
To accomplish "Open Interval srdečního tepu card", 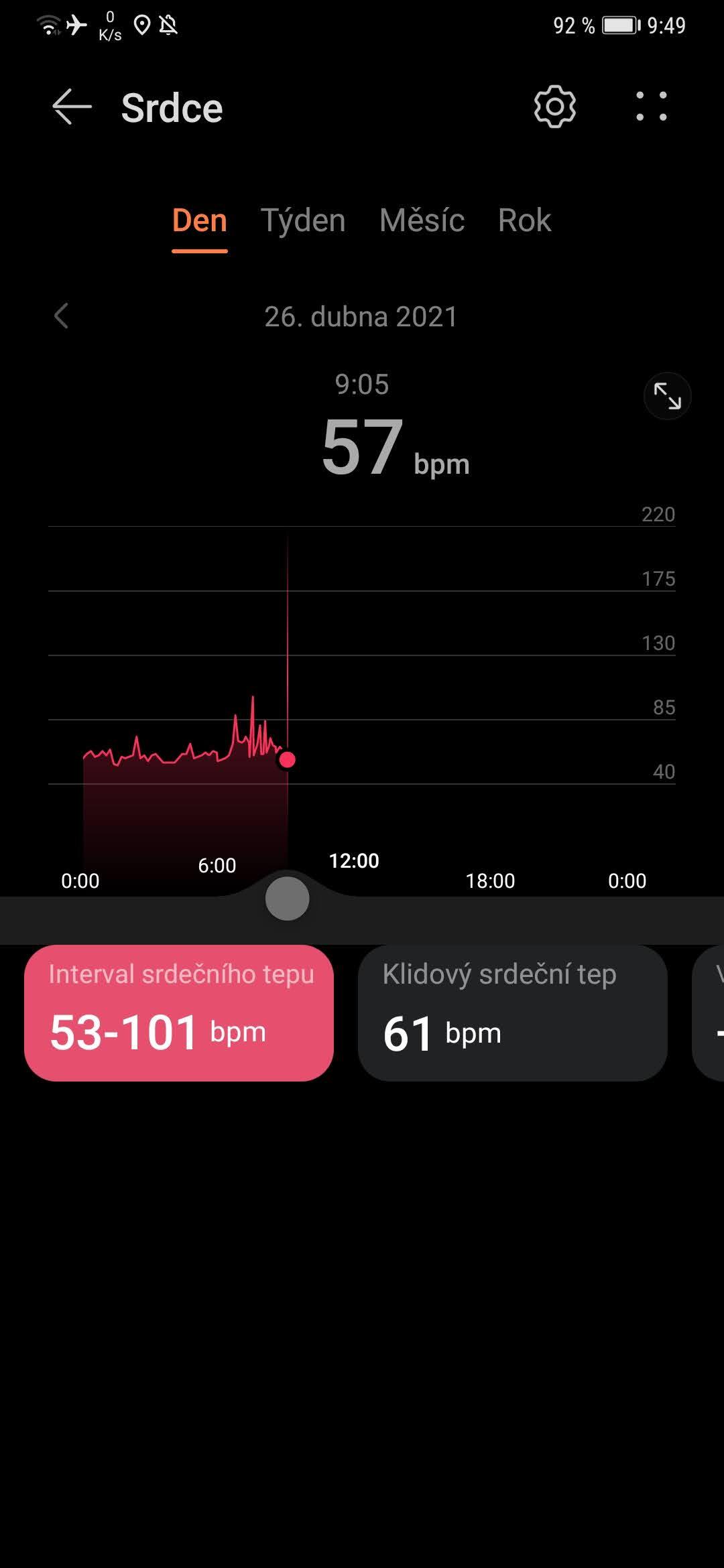I will tap(179, 1012).
